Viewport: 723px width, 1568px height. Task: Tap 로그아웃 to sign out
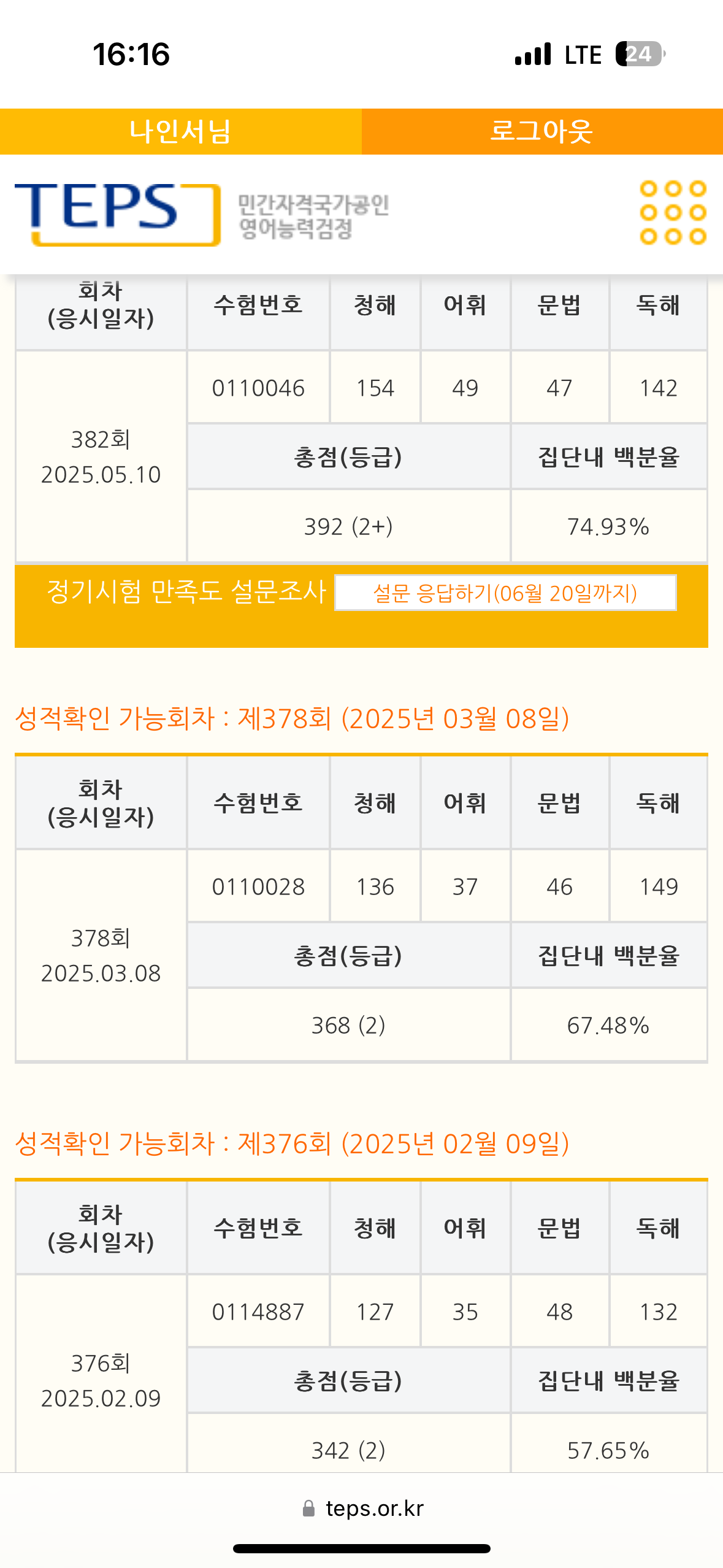tap(542, 131)
